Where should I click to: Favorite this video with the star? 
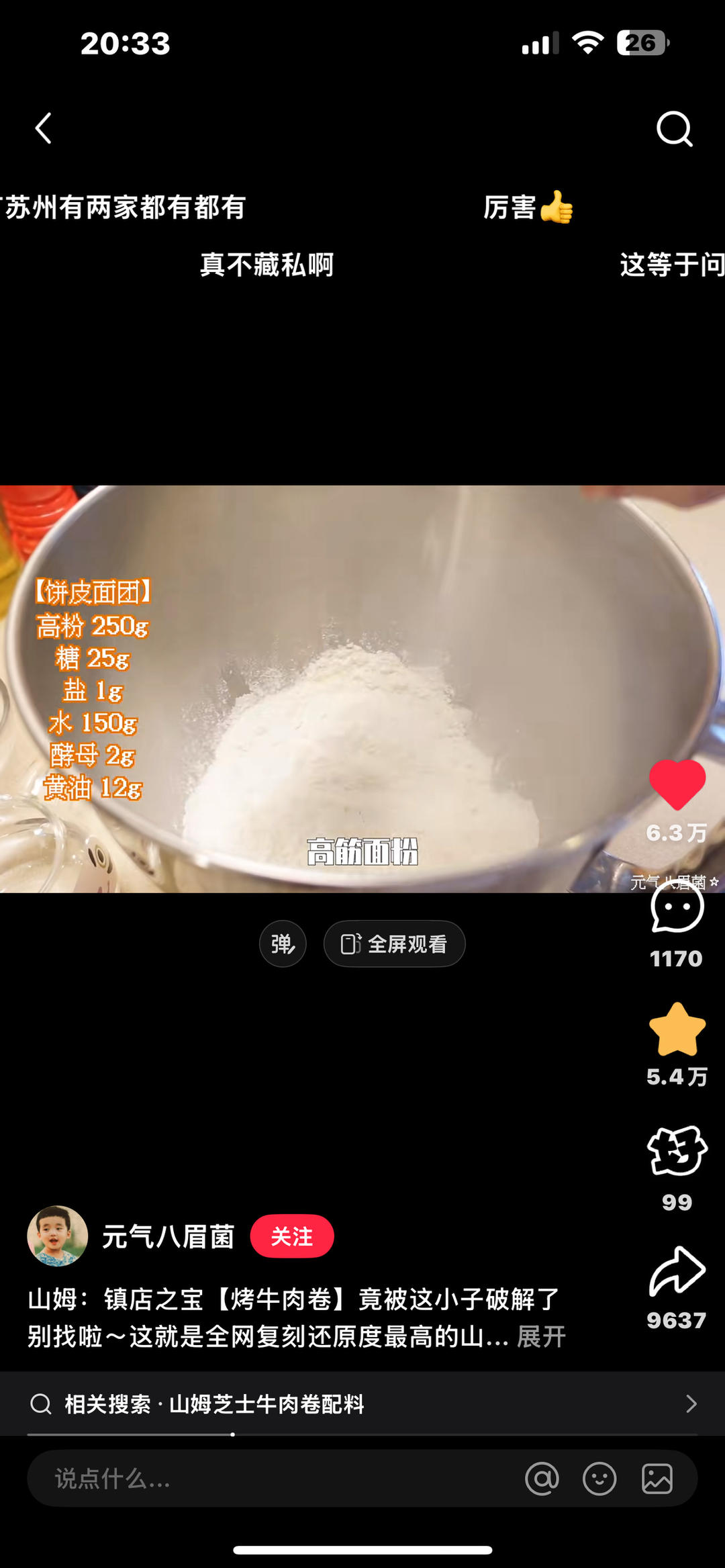(677, 1029)
